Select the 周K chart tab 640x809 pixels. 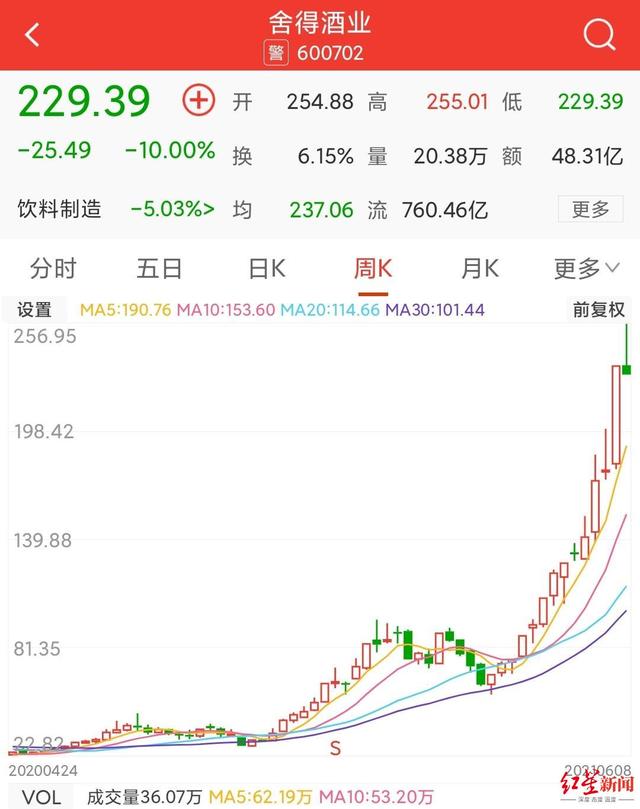(373, 269)
